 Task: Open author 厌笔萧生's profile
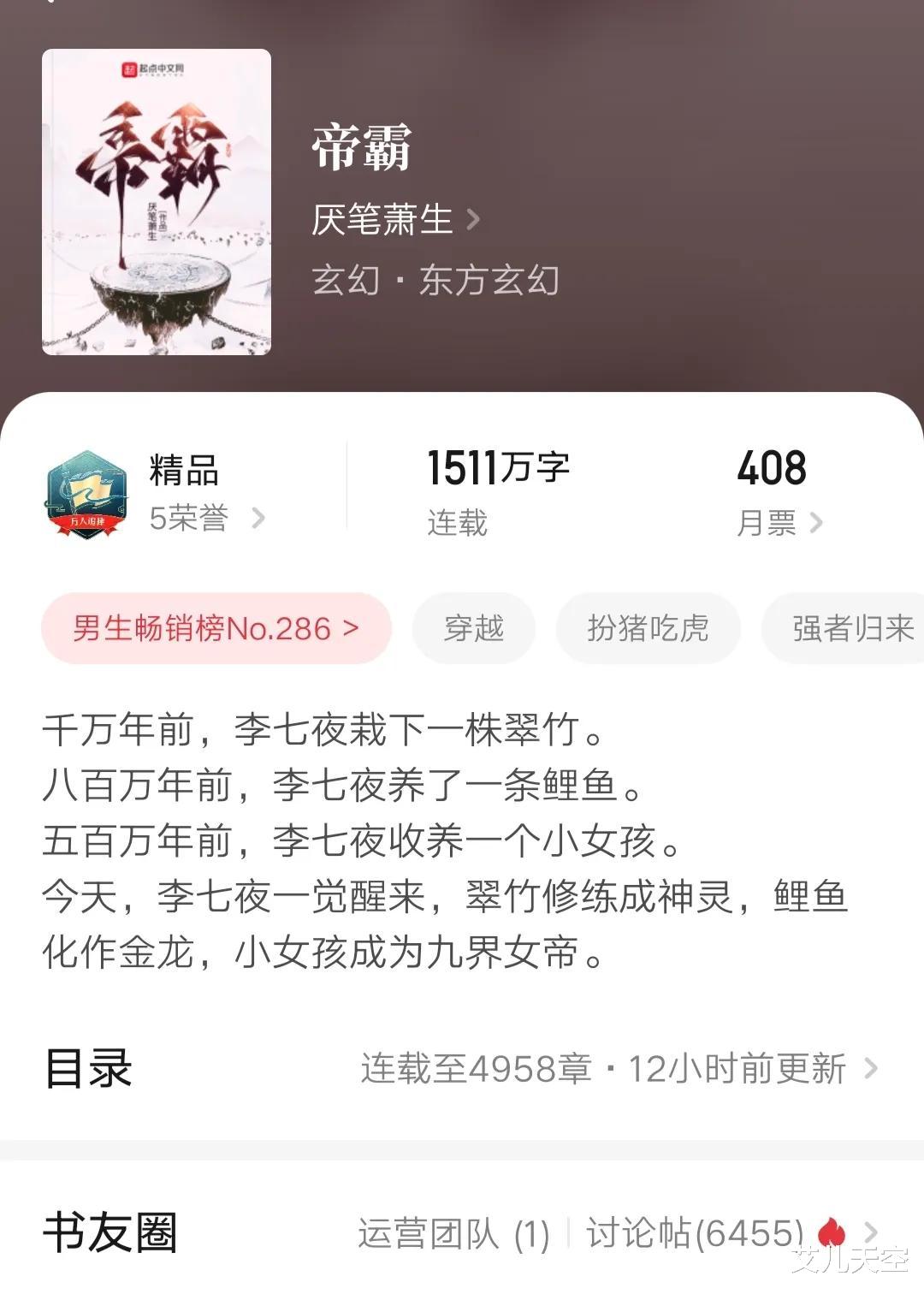coord(383,218)
